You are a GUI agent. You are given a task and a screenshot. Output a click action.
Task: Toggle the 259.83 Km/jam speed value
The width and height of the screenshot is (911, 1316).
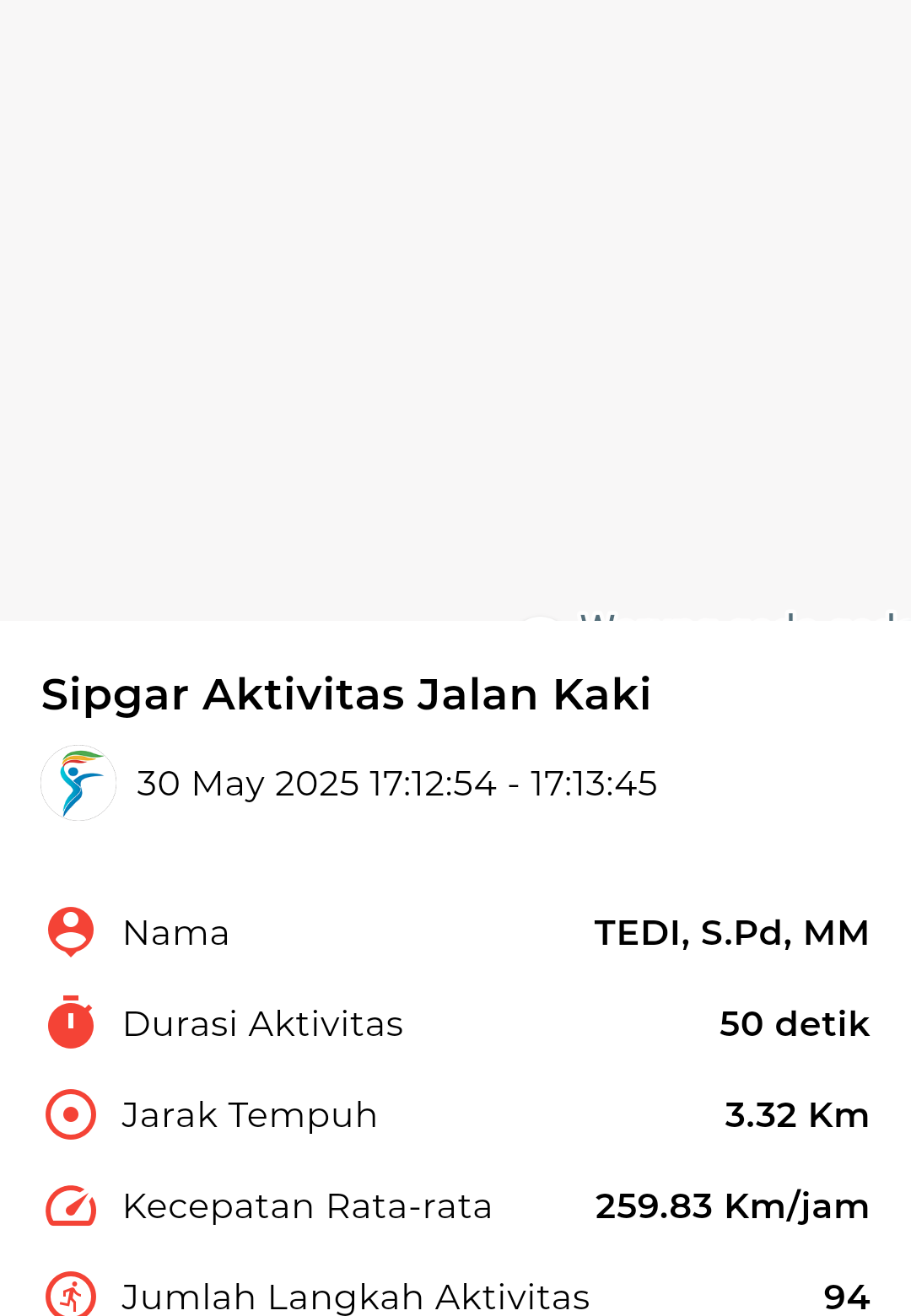click(x=730, y=1205)
